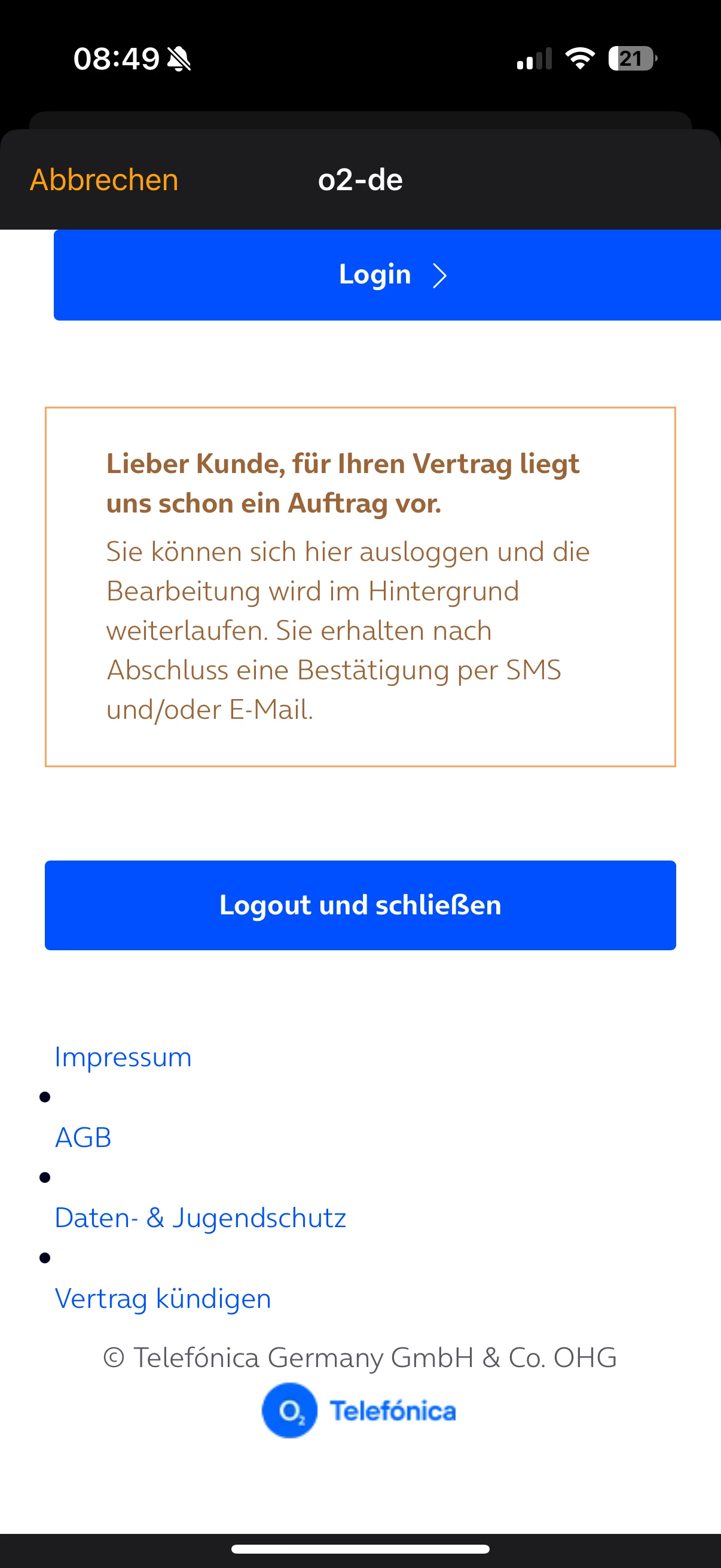Tap Abbrechen to cancel
This screenshot has height=1568, width=721.
tap(104, 180)
